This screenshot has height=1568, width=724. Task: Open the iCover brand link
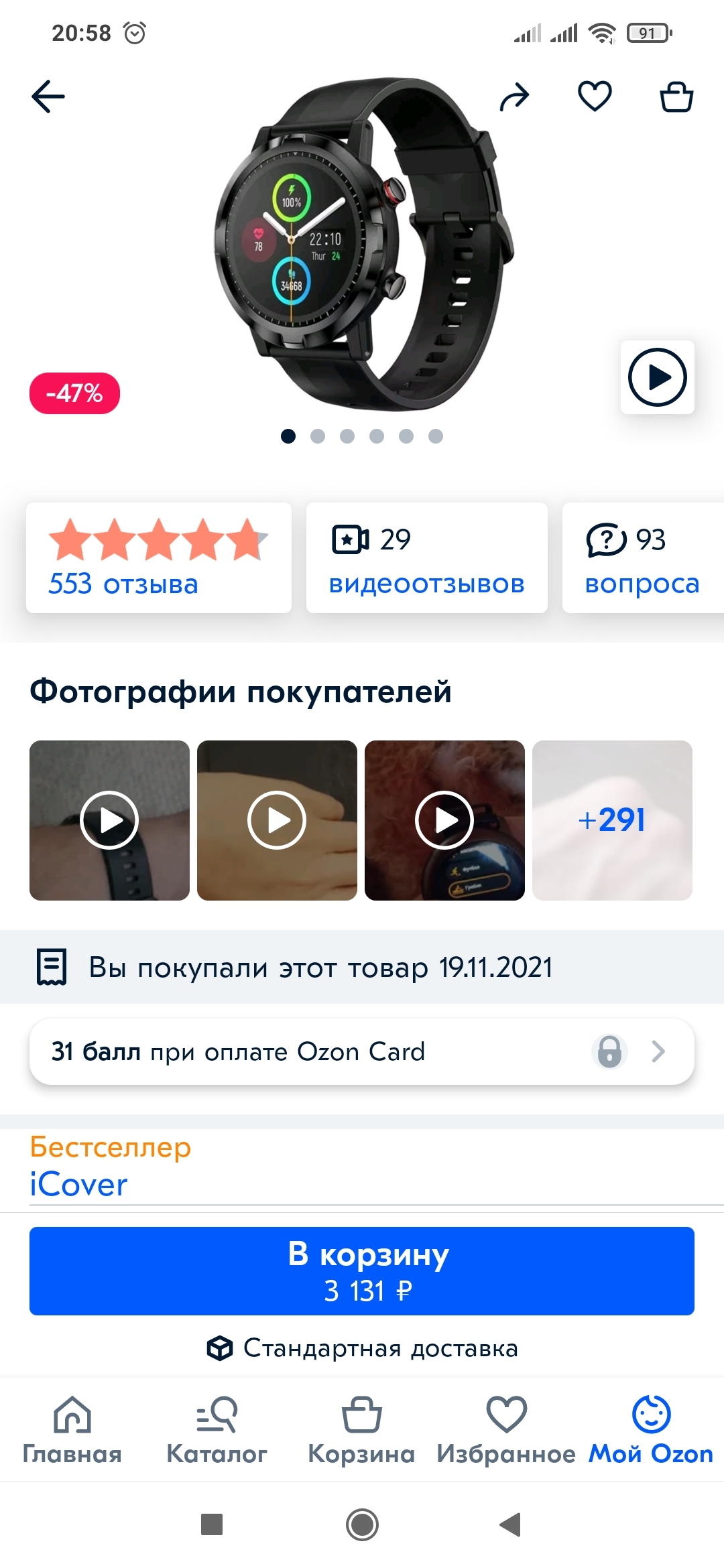pos(78,1185)
